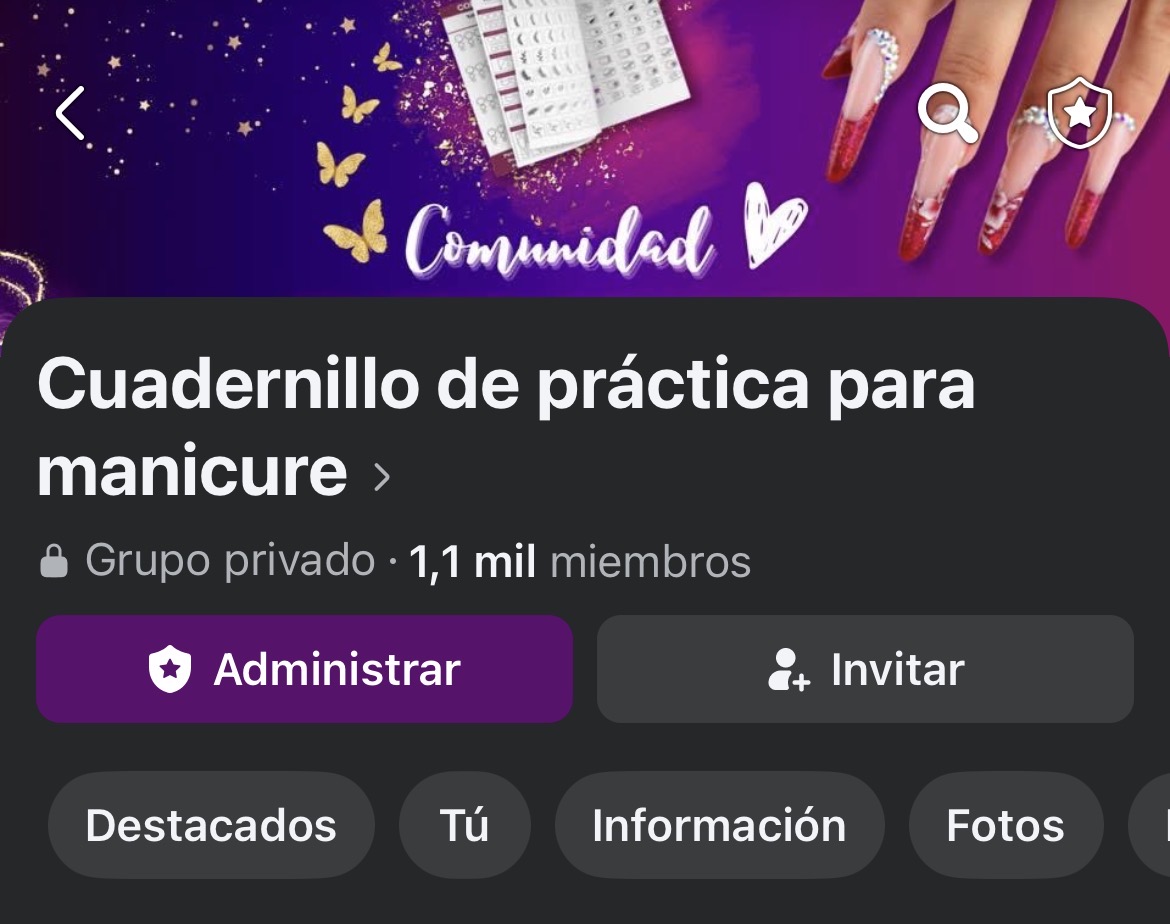This screenshot has height=924, width=1170.
Task: Invite people with Invitar
Action: [865, 669]
